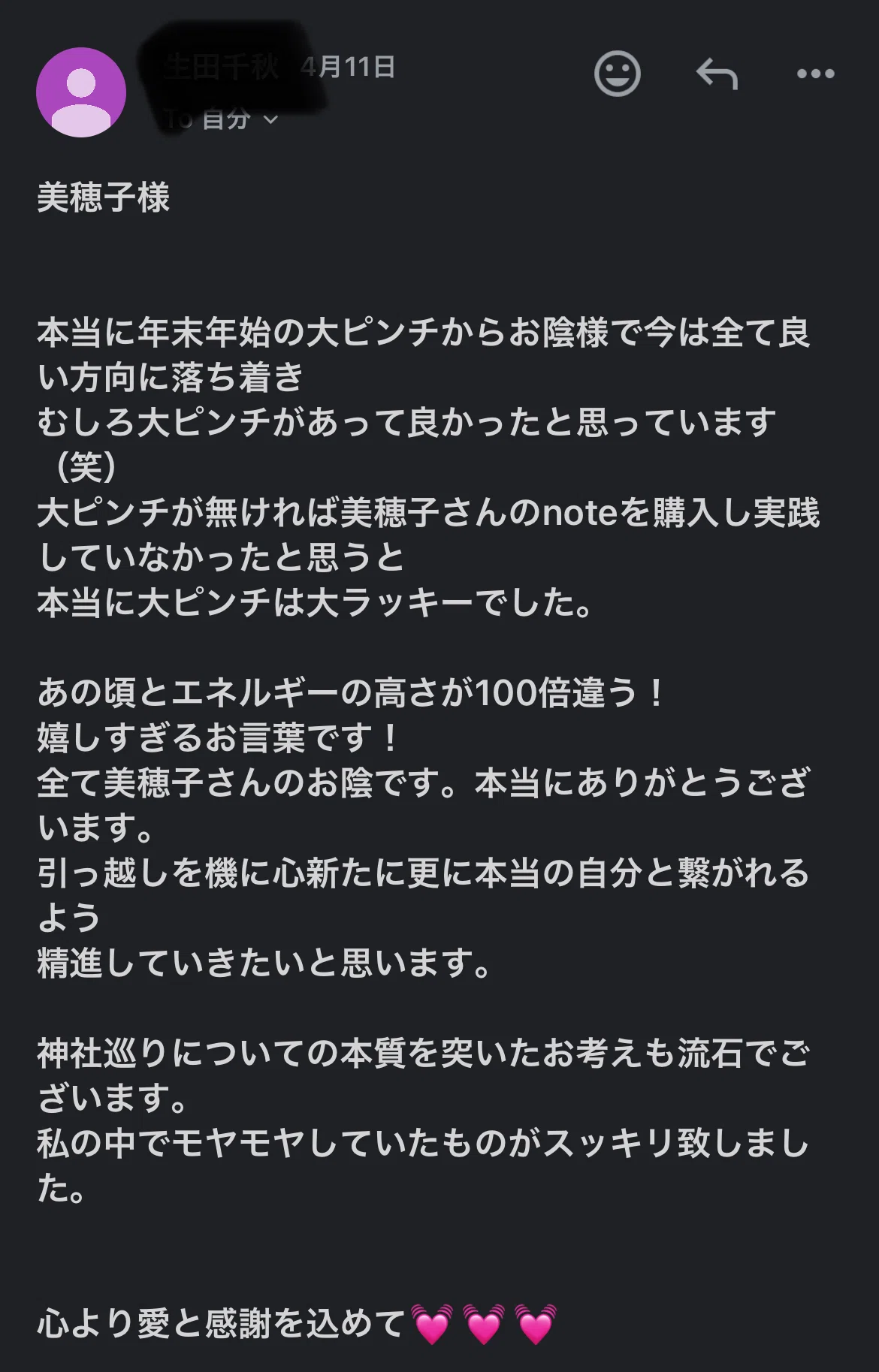
Task: Expand recipient details next to To 自分
Action: tap(270, 119)
